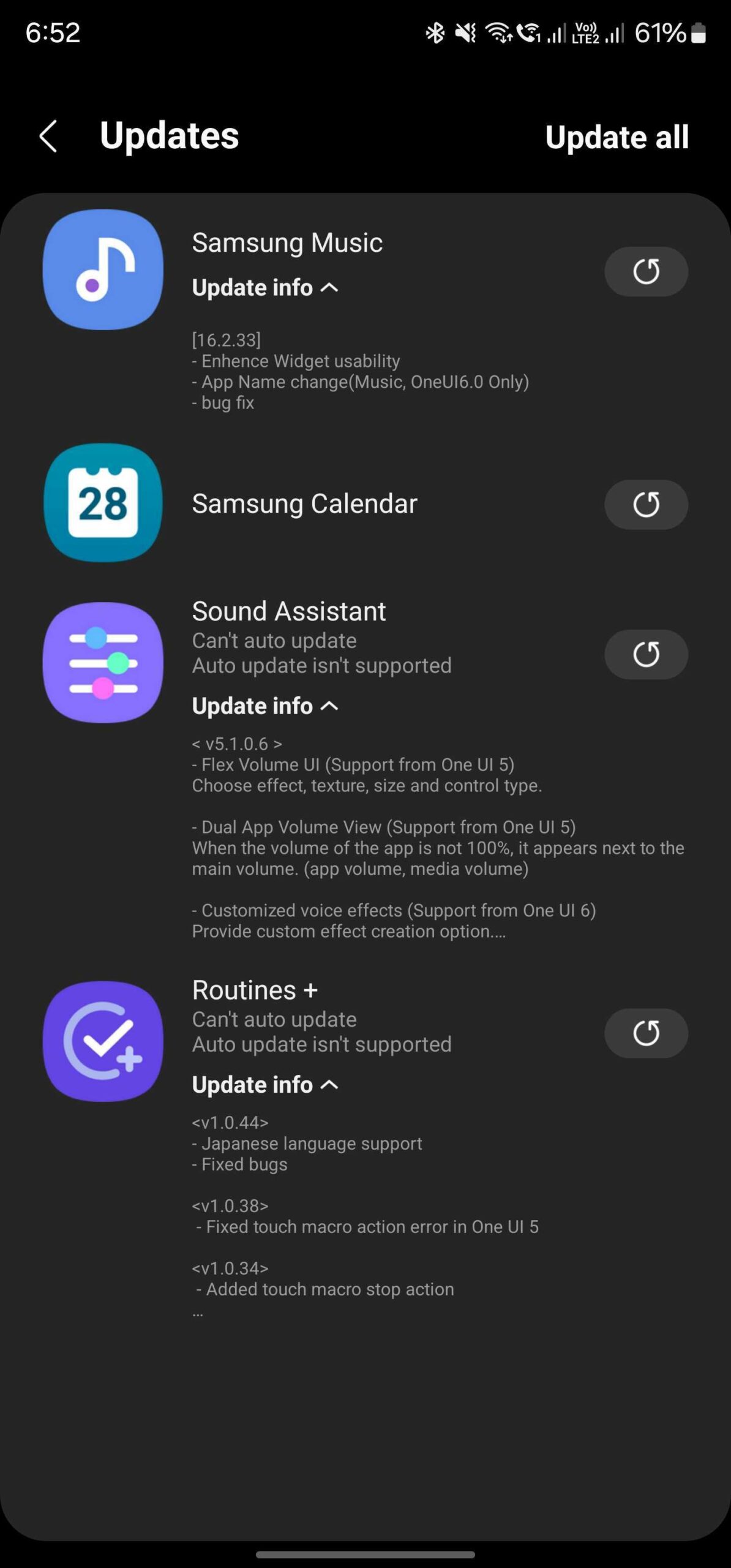
Task: Open the Sound Assistant app icon
Action: point(103,663)
